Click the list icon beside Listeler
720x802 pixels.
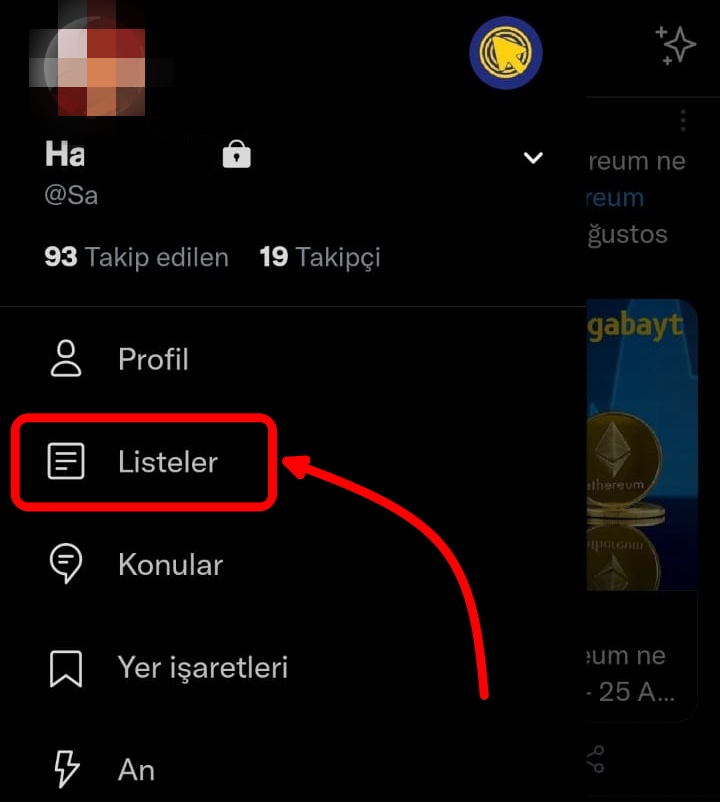66,461
